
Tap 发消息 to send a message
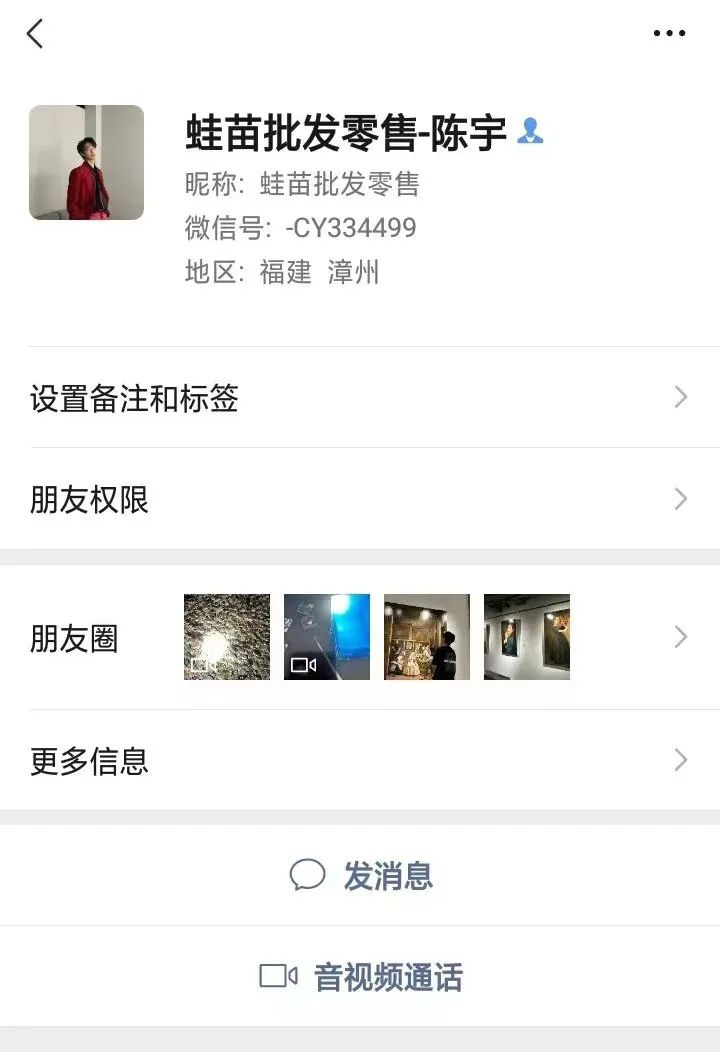[362, 876]
